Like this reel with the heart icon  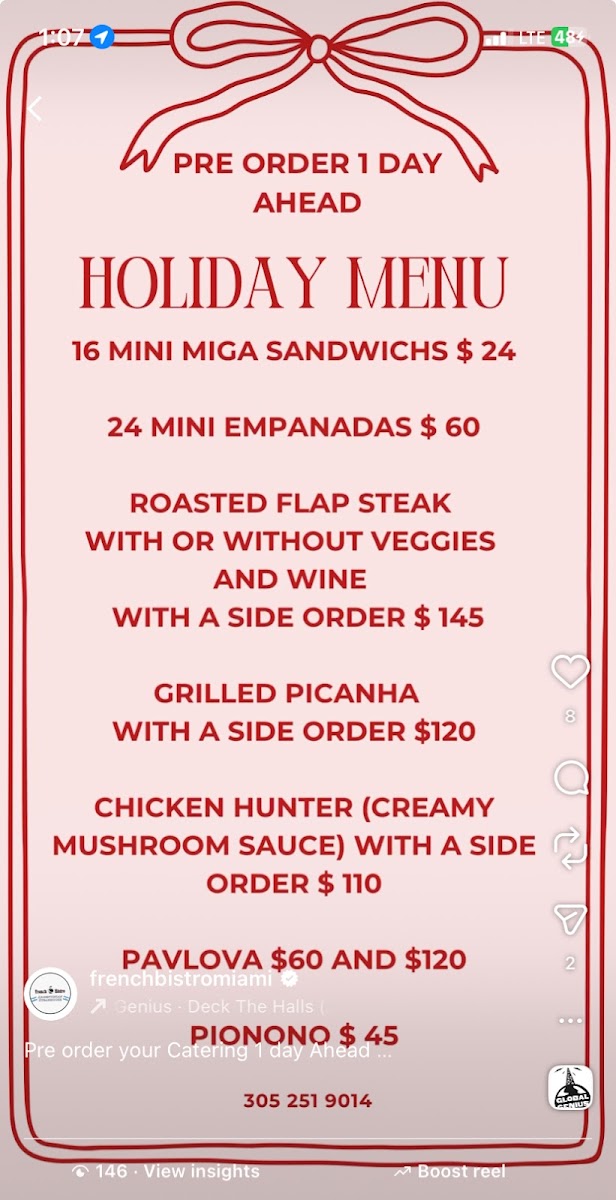point(570,671)
